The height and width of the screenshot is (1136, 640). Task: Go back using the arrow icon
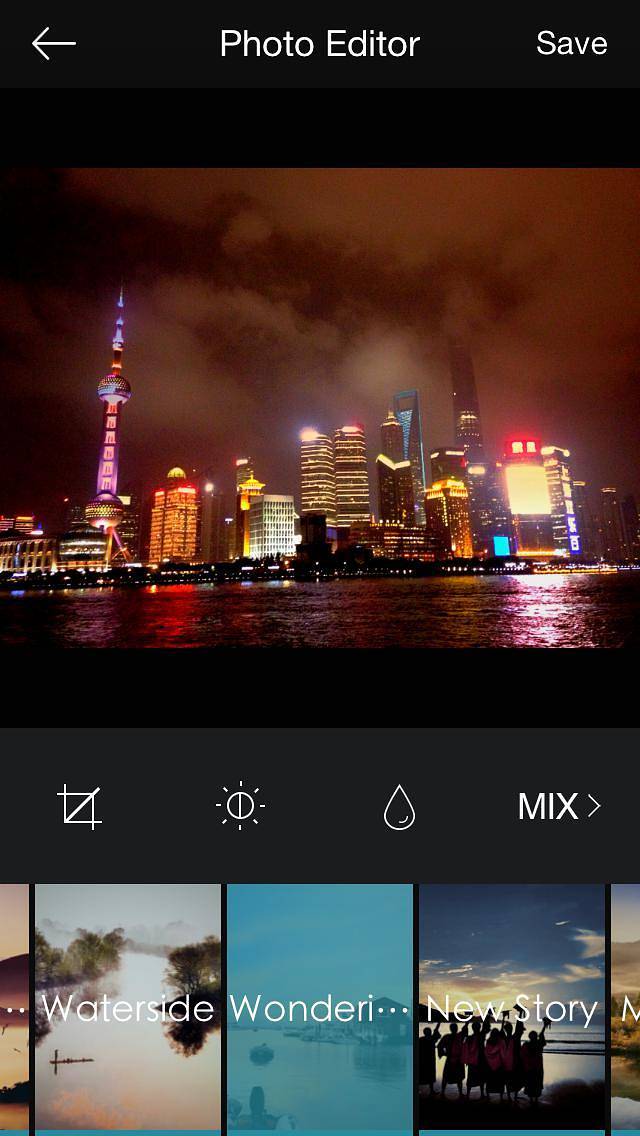[54, 44]
